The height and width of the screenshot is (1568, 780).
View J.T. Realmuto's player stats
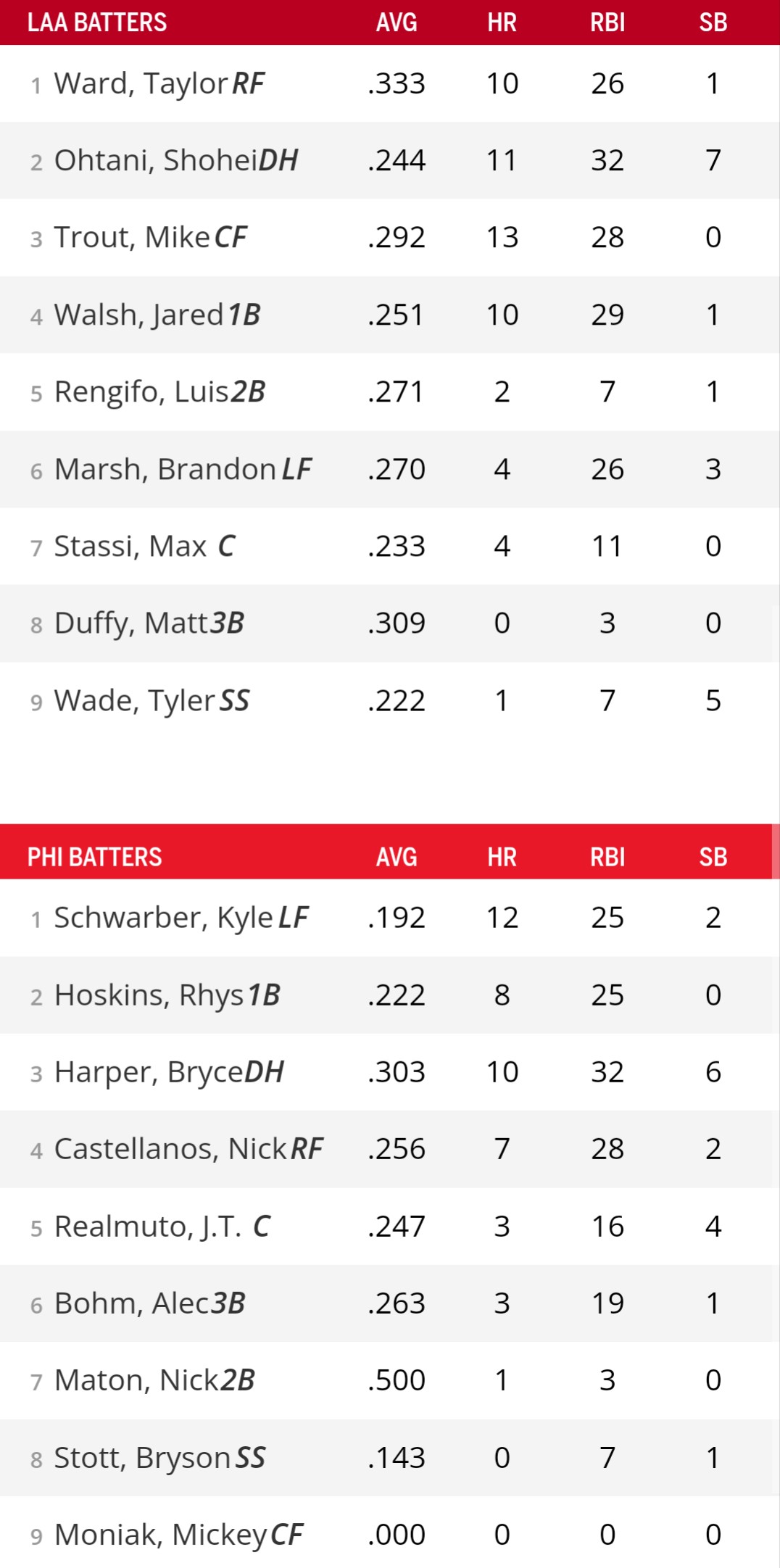point(148,1227)
